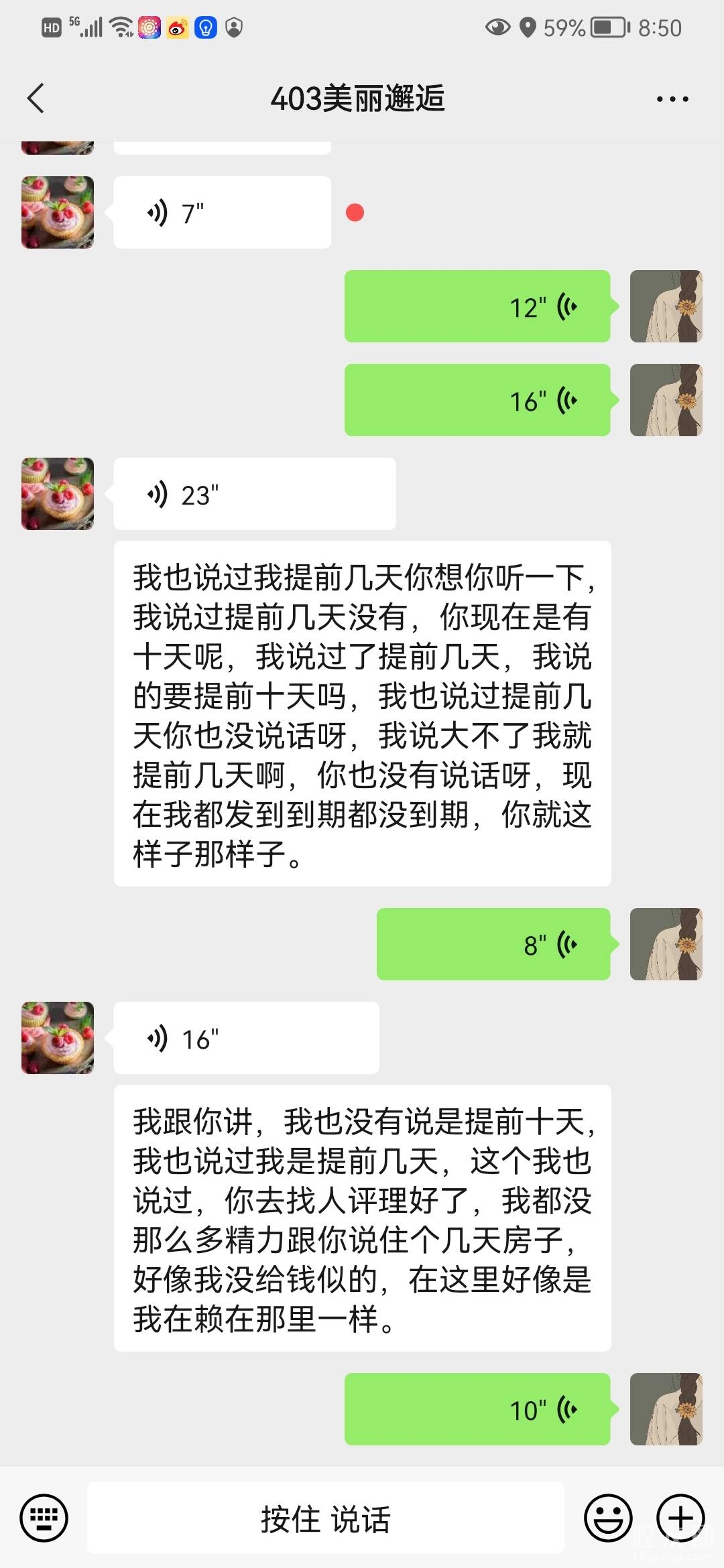
Task: Tap the 按住 说话 hold-to-talk button
Action: point(325,1518)
